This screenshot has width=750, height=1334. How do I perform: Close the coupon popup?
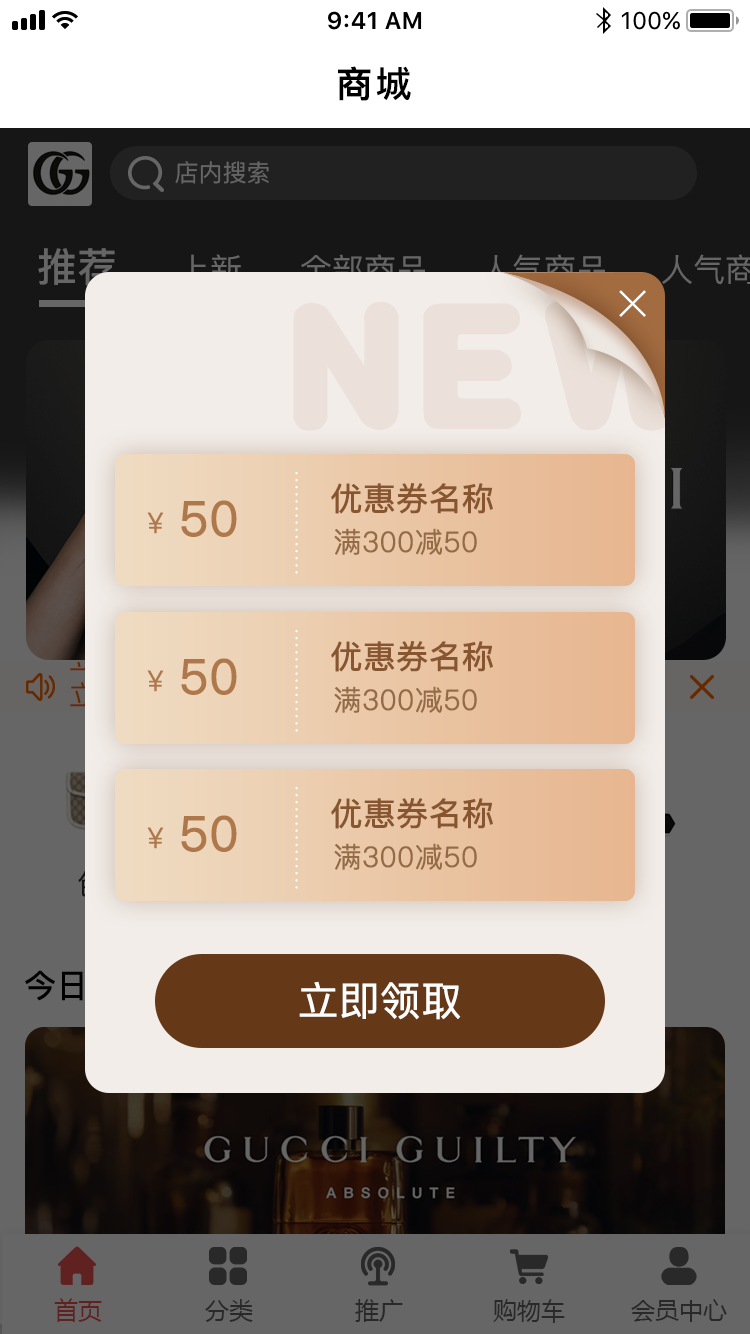click(x=632, y=304)
